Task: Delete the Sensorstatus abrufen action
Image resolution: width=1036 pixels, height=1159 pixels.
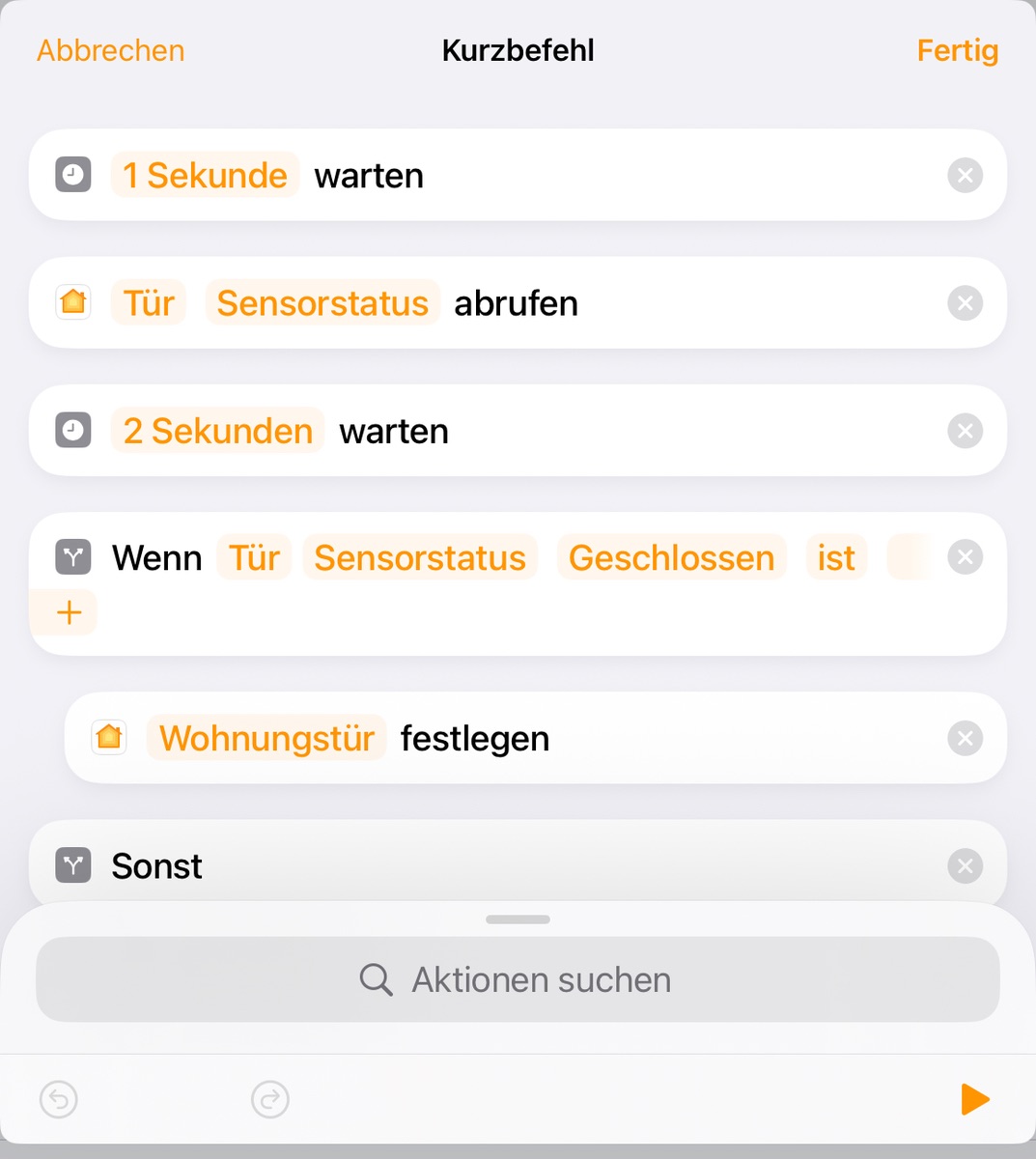Action: tap(965, 303)
